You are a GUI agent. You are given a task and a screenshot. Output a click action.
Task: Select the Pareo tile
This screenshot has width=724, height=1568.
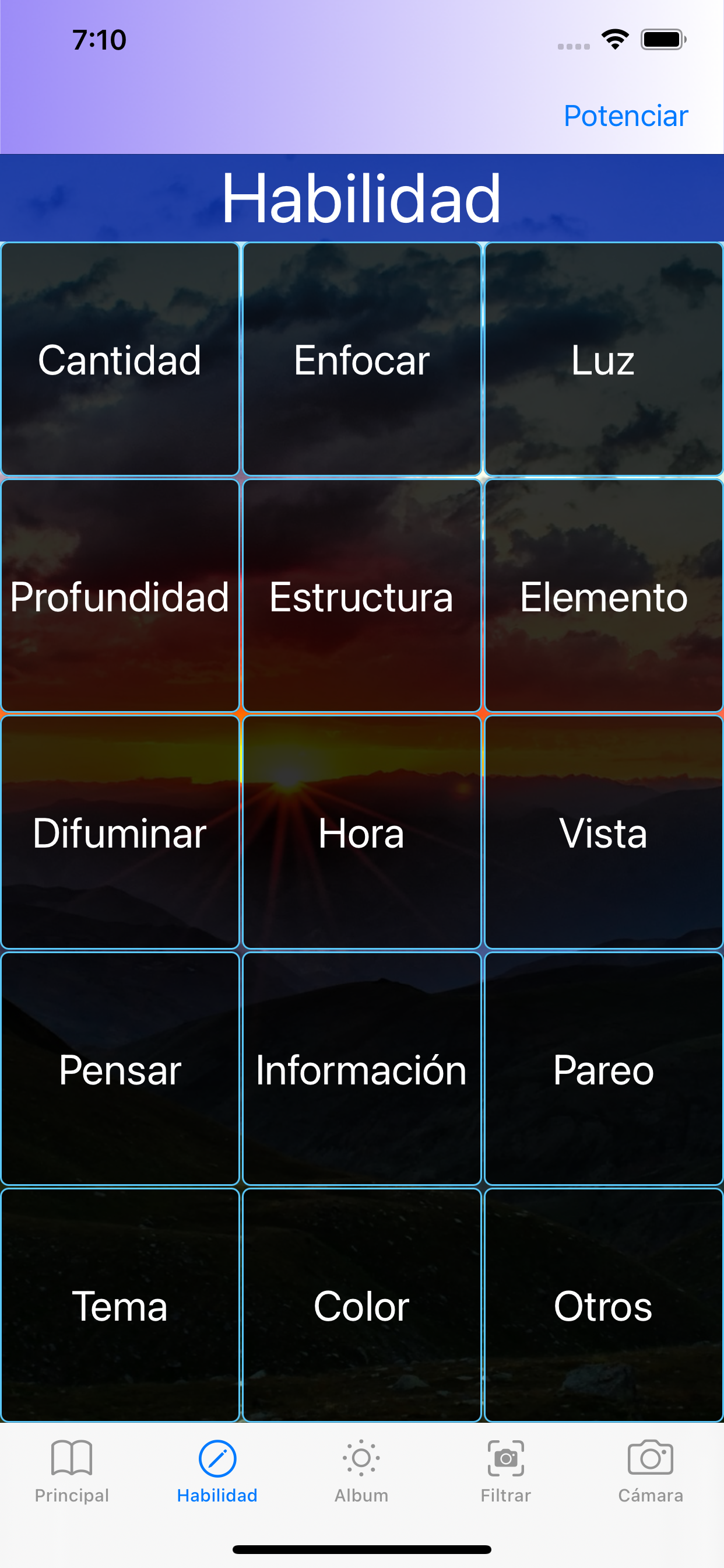click(x=603, y=1069)
